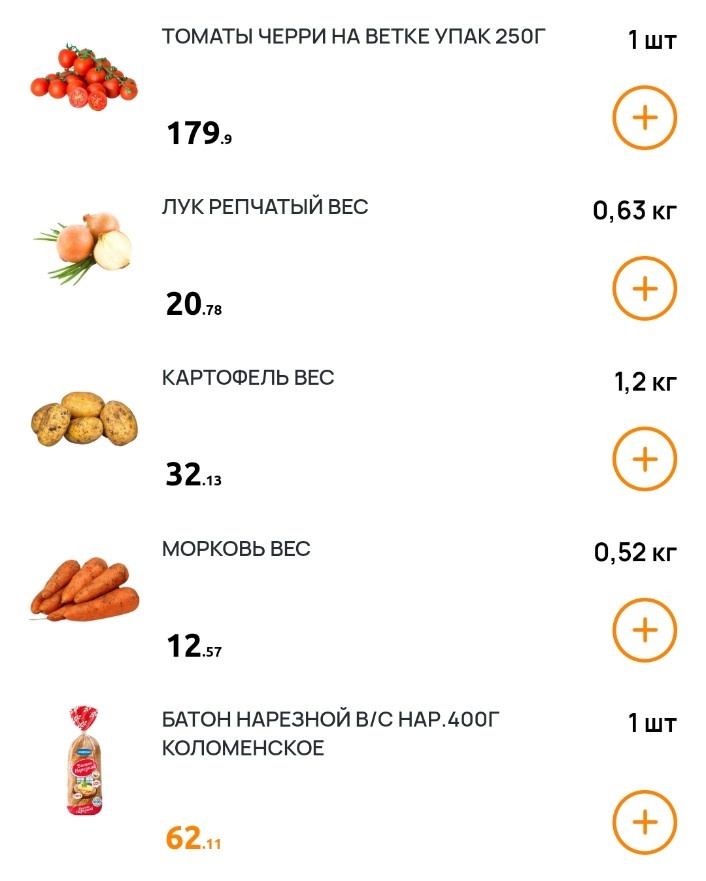Add МОРКОВЬ ВЕС using the plus button
Viewport: 706px width, 881px height.
[644, 630]
